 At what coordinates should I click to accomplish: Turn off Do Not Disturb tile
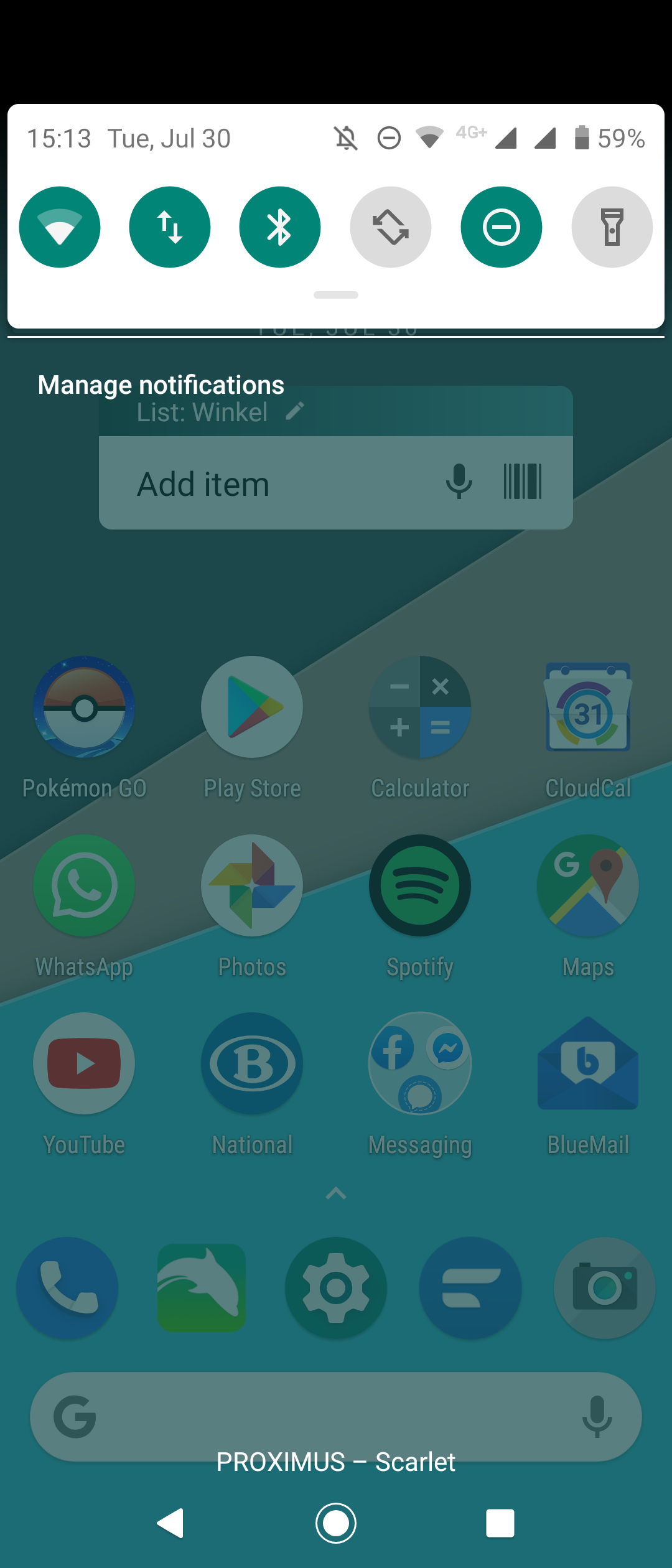click(x=502, y=227)
